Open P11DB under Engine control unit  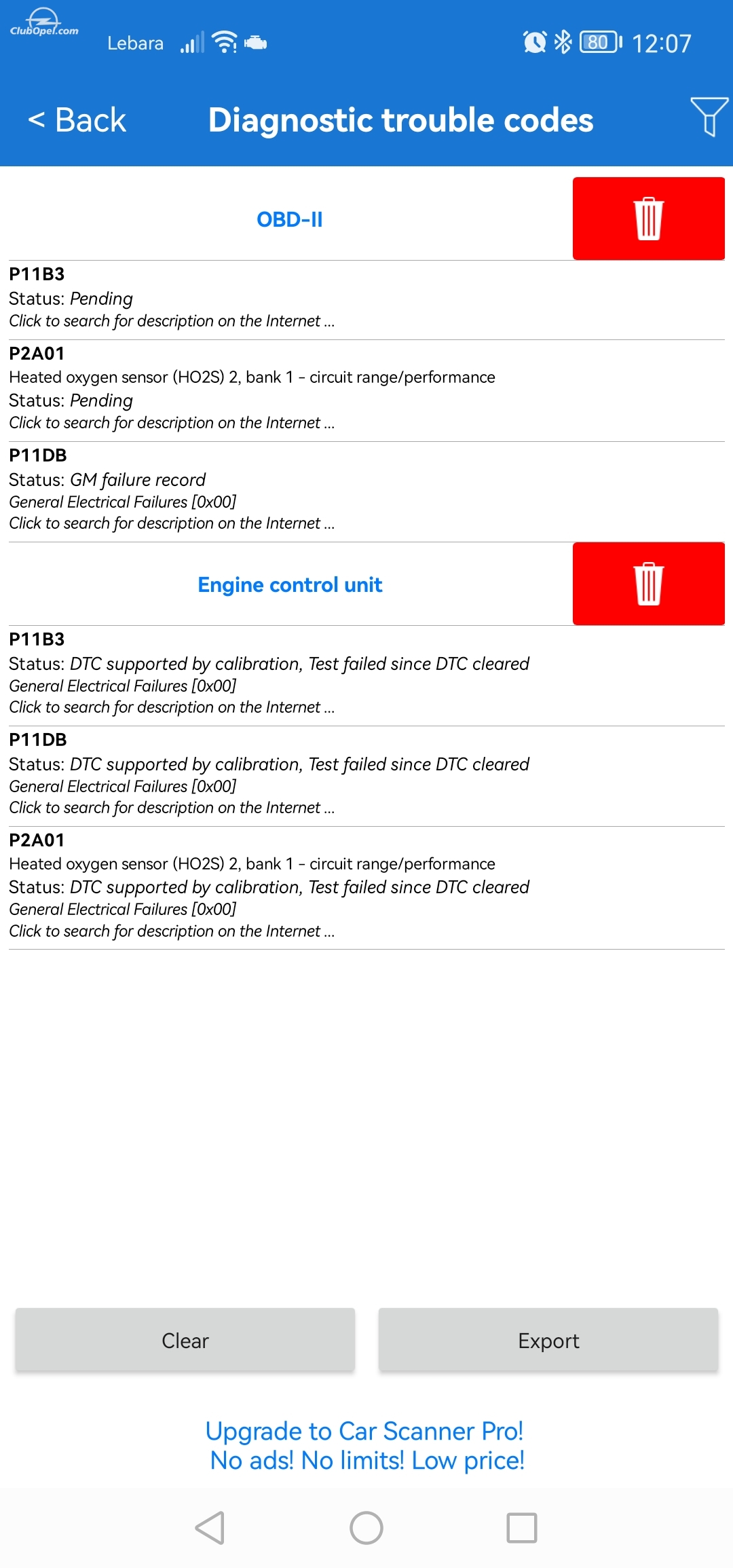click(366, 777)
